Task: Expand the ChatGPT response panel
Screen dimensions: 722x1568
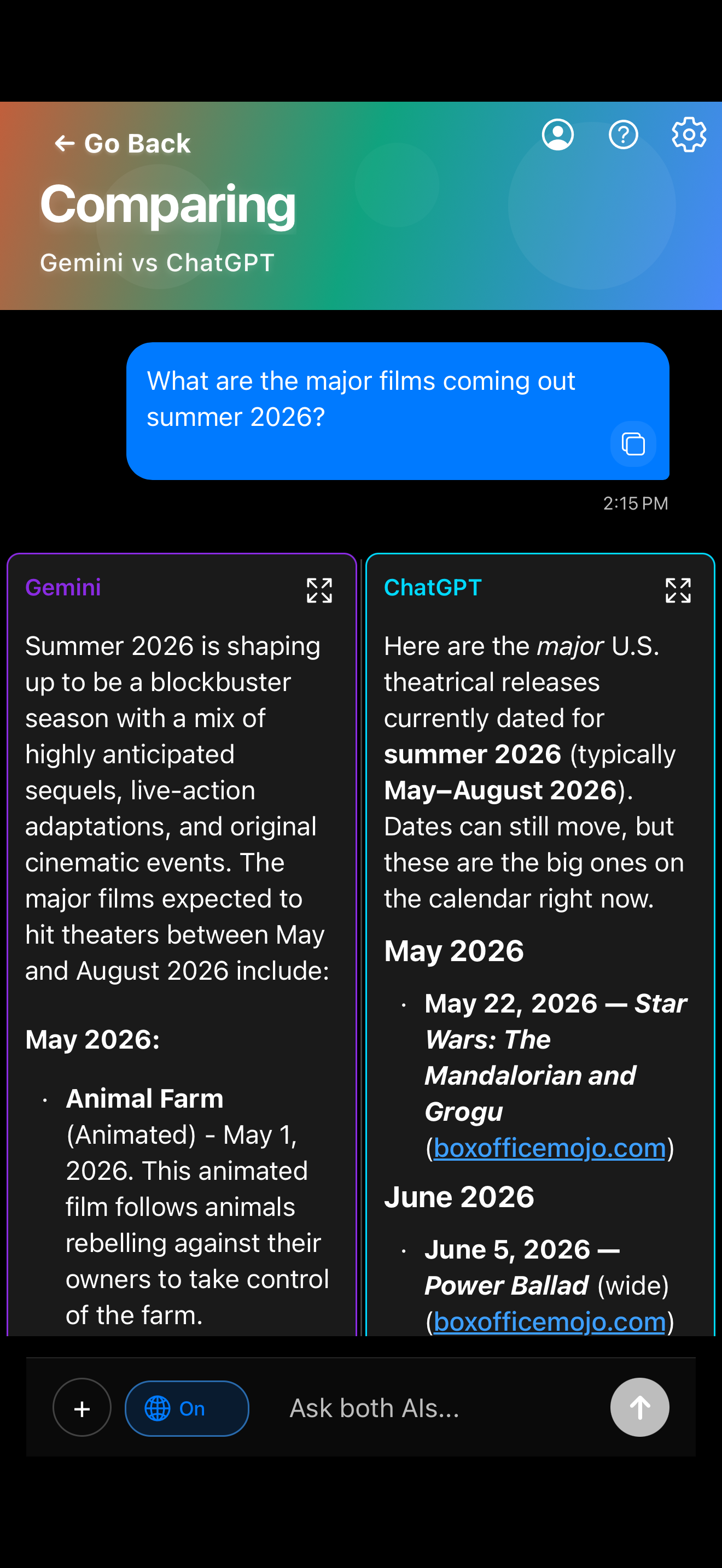Action: 678,590
